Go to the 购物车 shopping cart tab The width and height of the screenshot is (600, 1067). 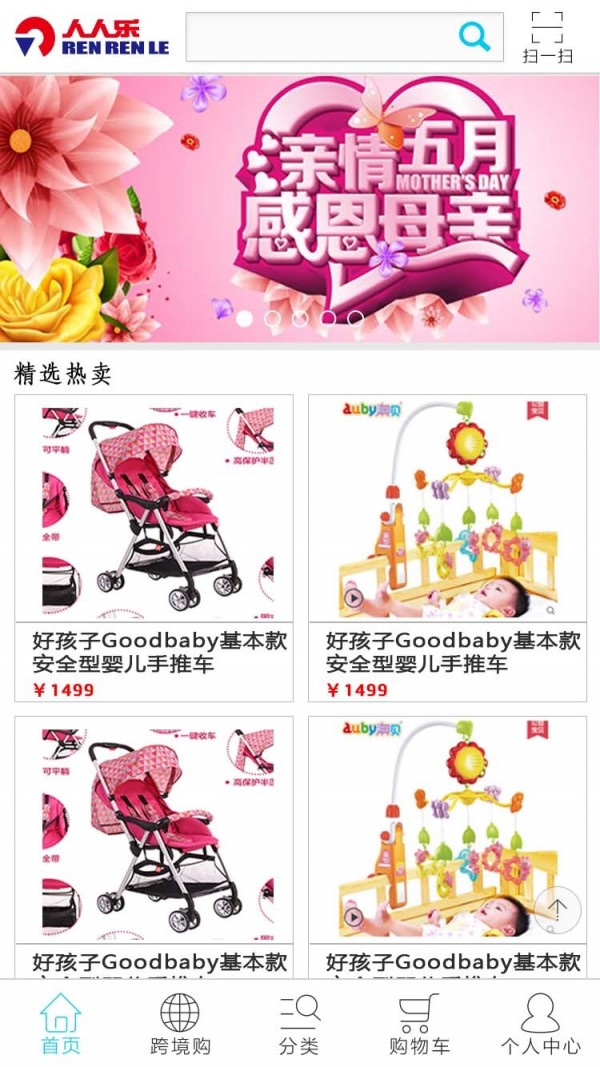click(419, 1024)
